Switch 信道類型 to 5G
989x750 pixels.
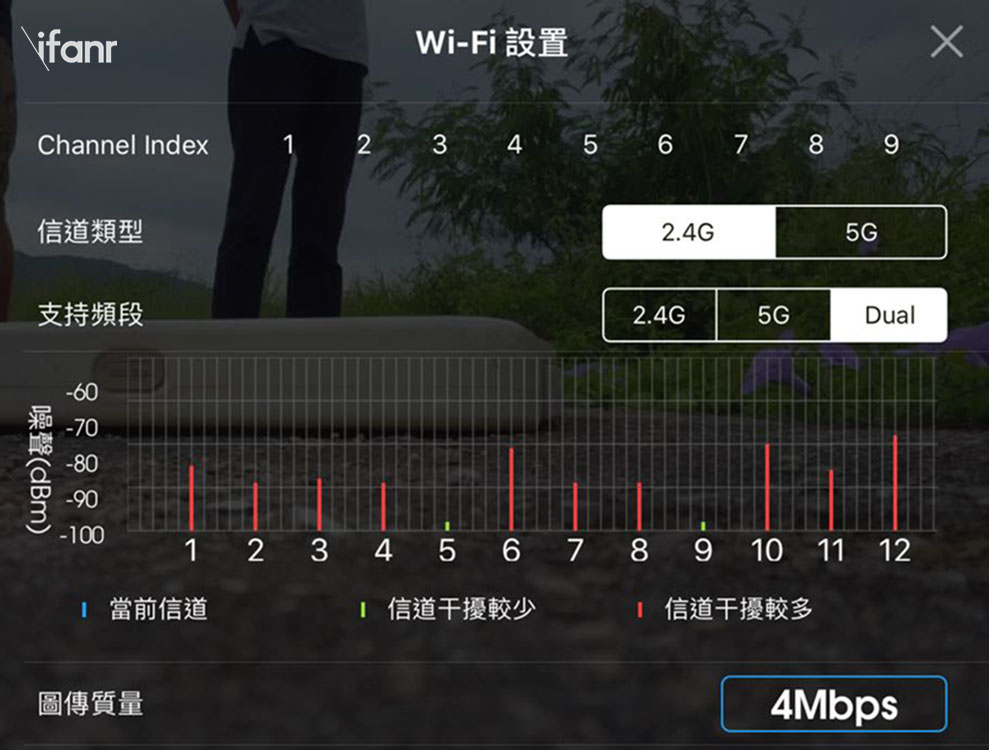[x=861, y=232]
